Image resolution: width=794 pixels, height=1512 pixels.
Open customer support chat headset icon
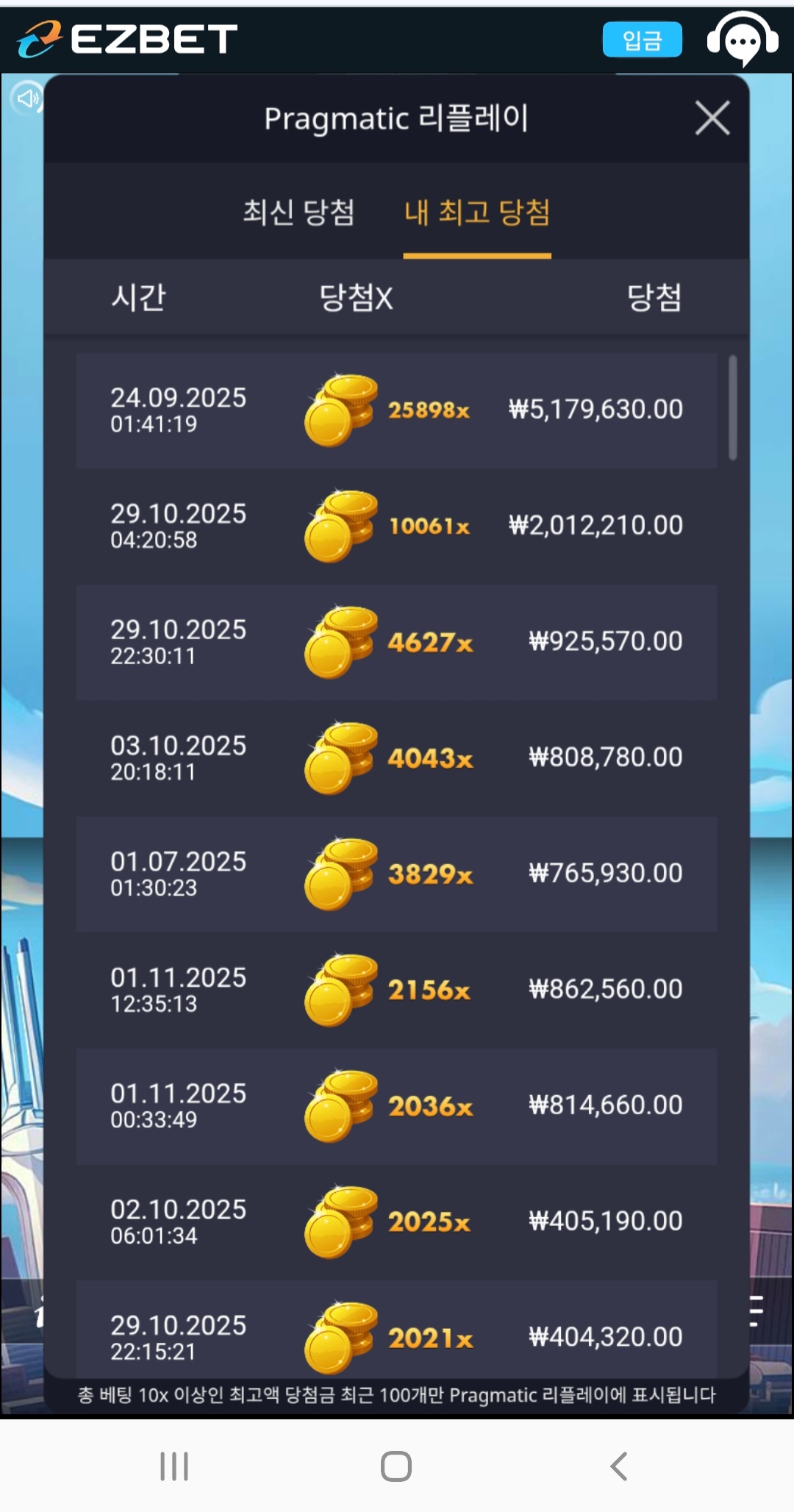(x=742, y=40)
